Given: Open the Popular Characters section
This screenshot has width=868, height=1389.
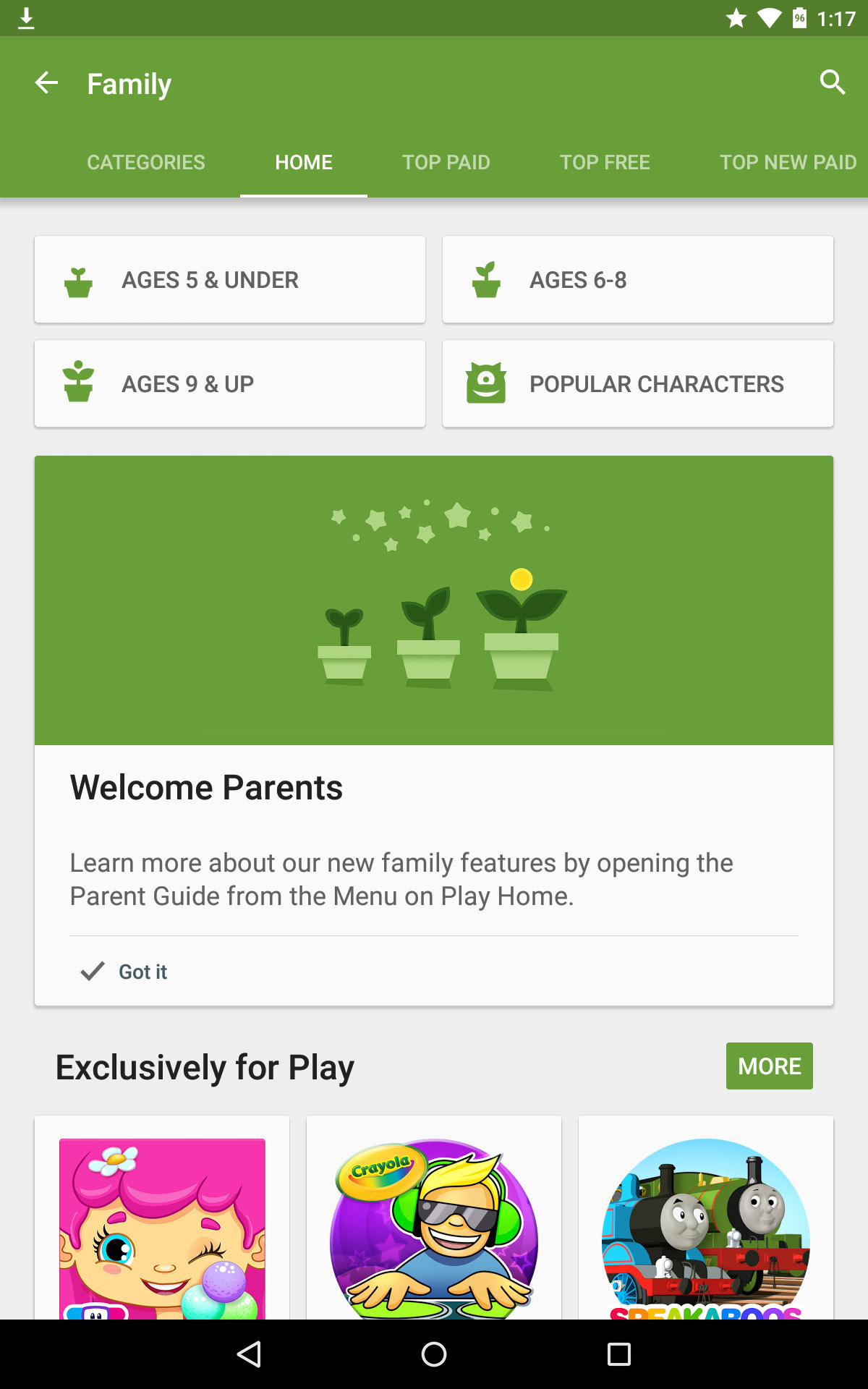Looking at the screenshot, I should pos(638,383).
